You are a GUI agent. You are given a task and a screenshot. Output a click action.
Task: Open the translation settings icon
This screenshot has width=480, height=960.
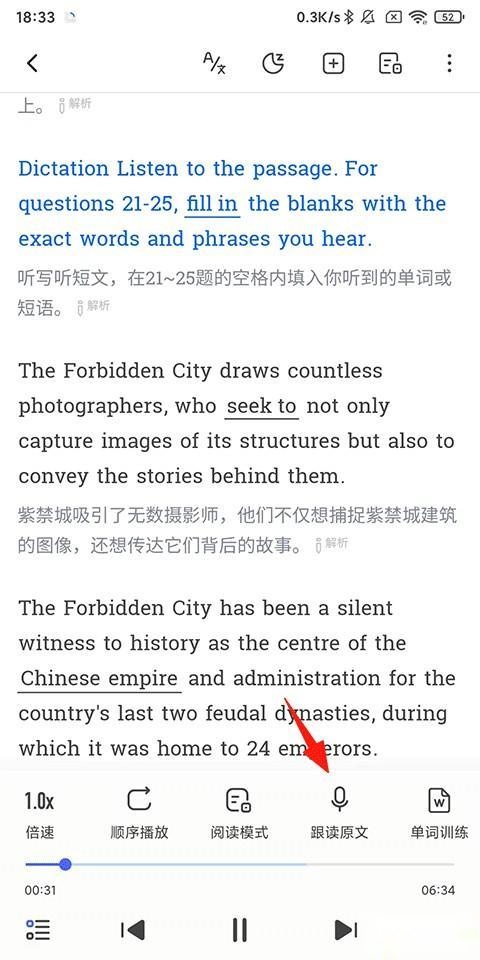click(x=215, y=63)
